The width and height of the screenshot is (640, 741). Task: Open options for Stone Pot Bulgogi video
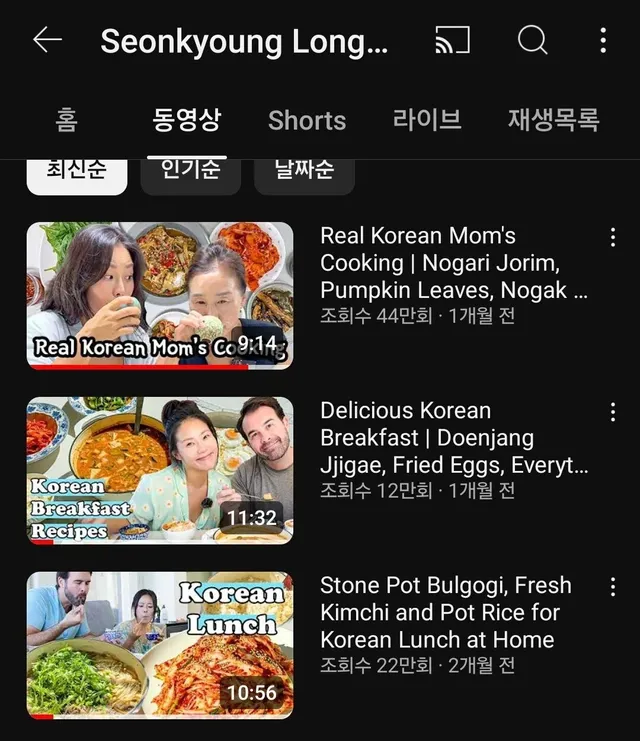coord(612,587)
